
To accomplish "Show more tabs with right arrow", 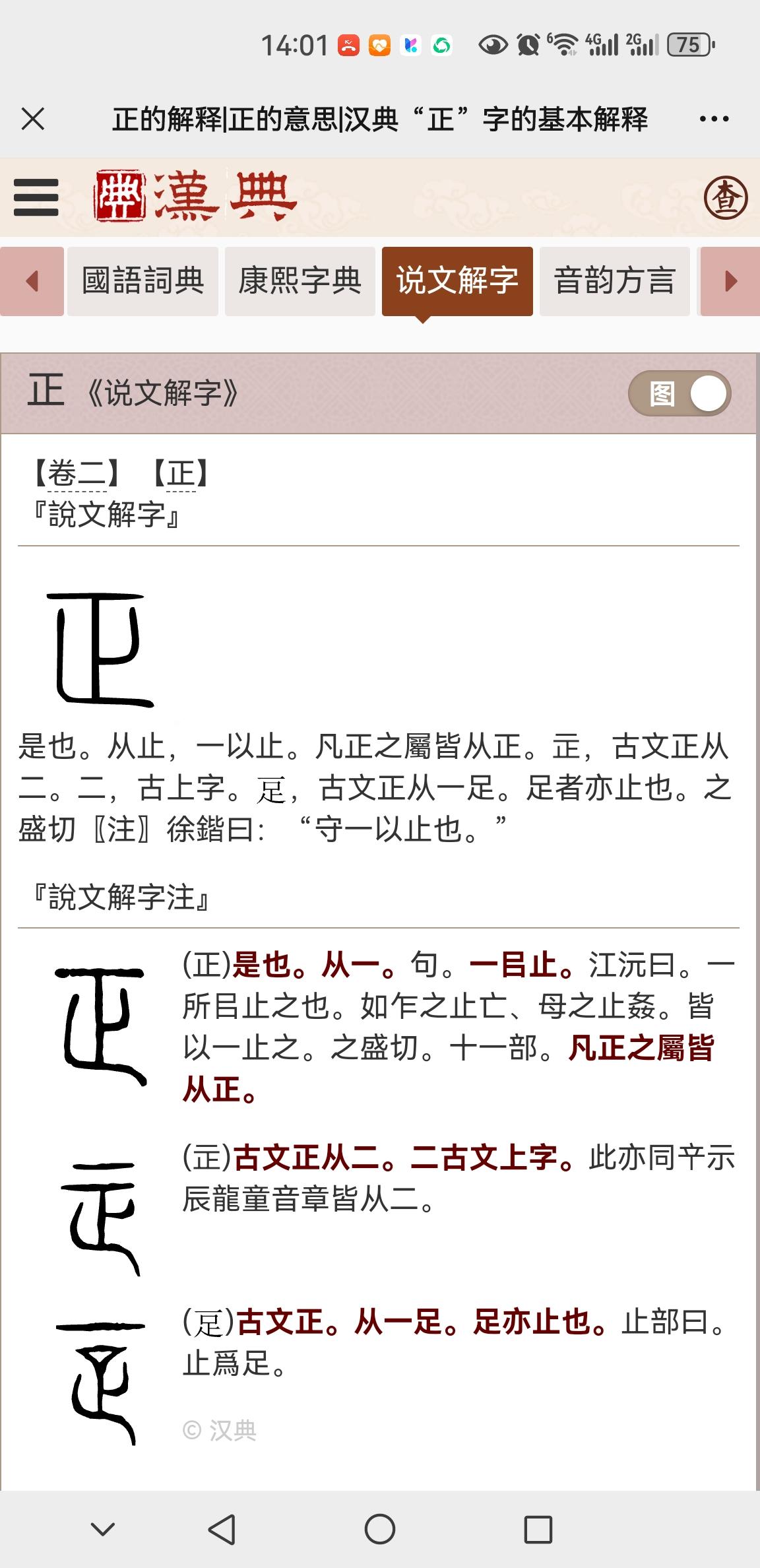I will 730,281.
